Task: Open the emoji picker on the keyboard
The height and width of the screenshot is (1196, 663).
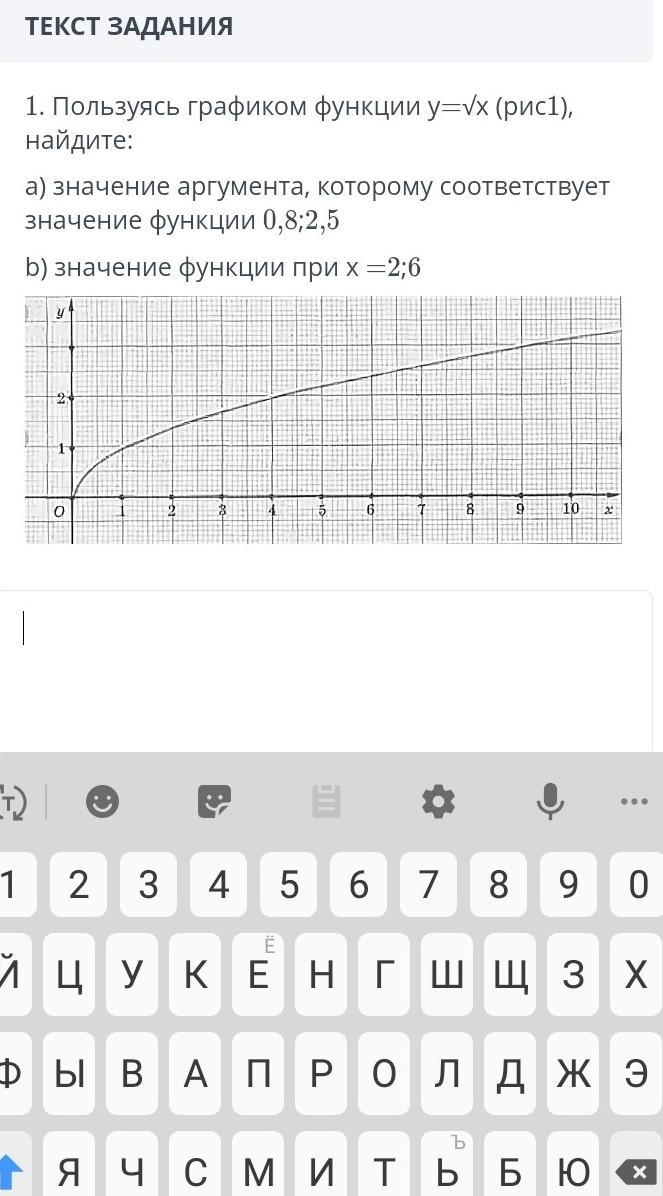Action: 102,801
